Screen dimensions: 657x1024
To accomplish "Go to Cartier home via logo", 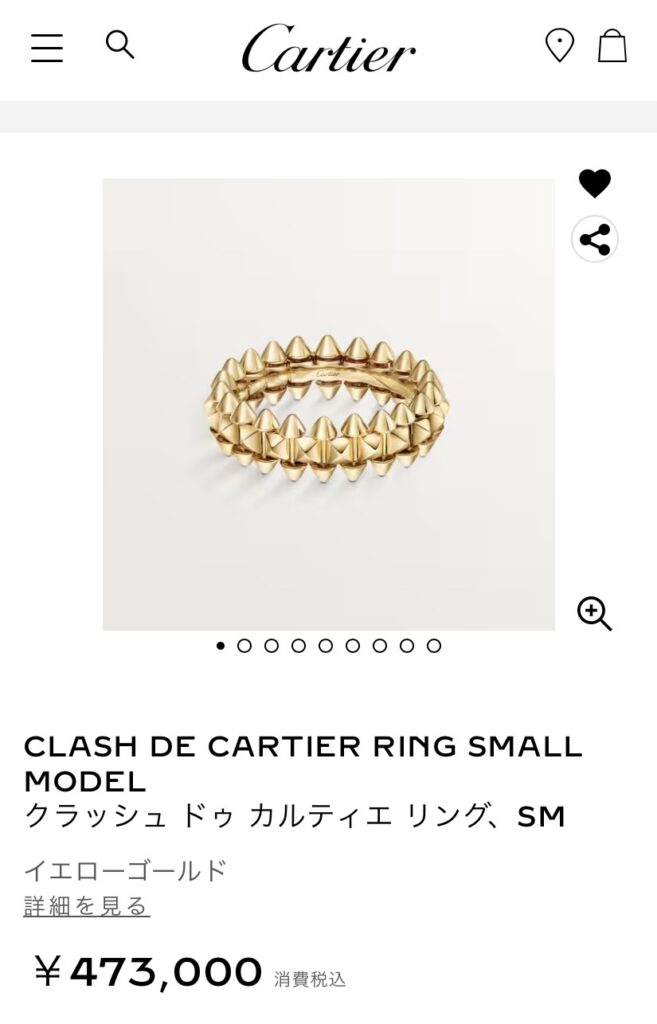I will coord(329,48).
